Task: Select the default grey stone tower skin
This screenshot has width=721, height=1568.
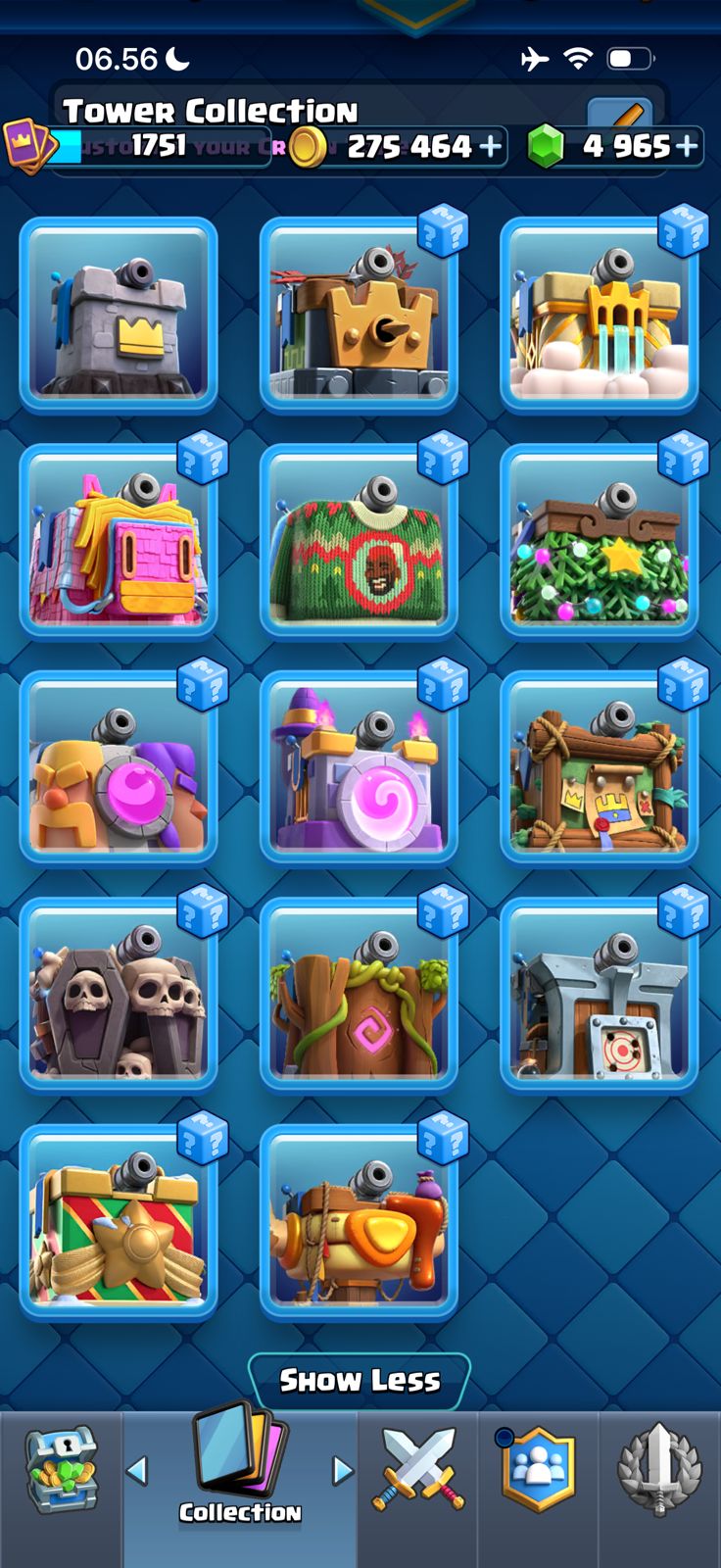Action: (119, 314)
